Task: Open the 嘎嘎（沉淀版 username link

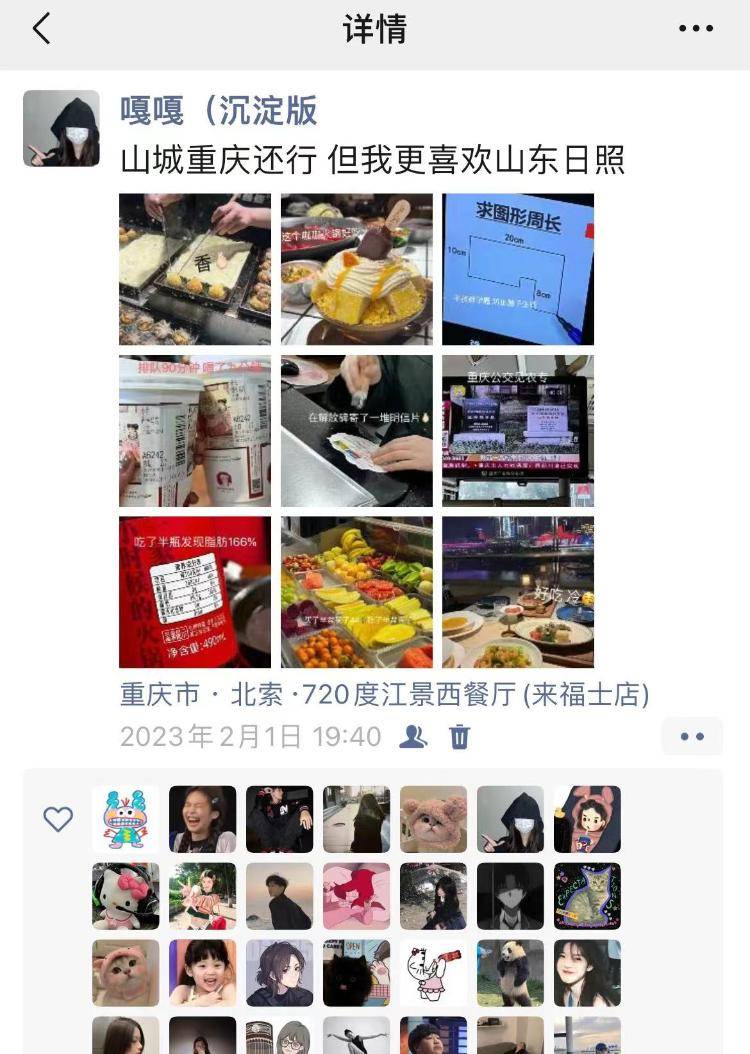Action: pos(219,110)
